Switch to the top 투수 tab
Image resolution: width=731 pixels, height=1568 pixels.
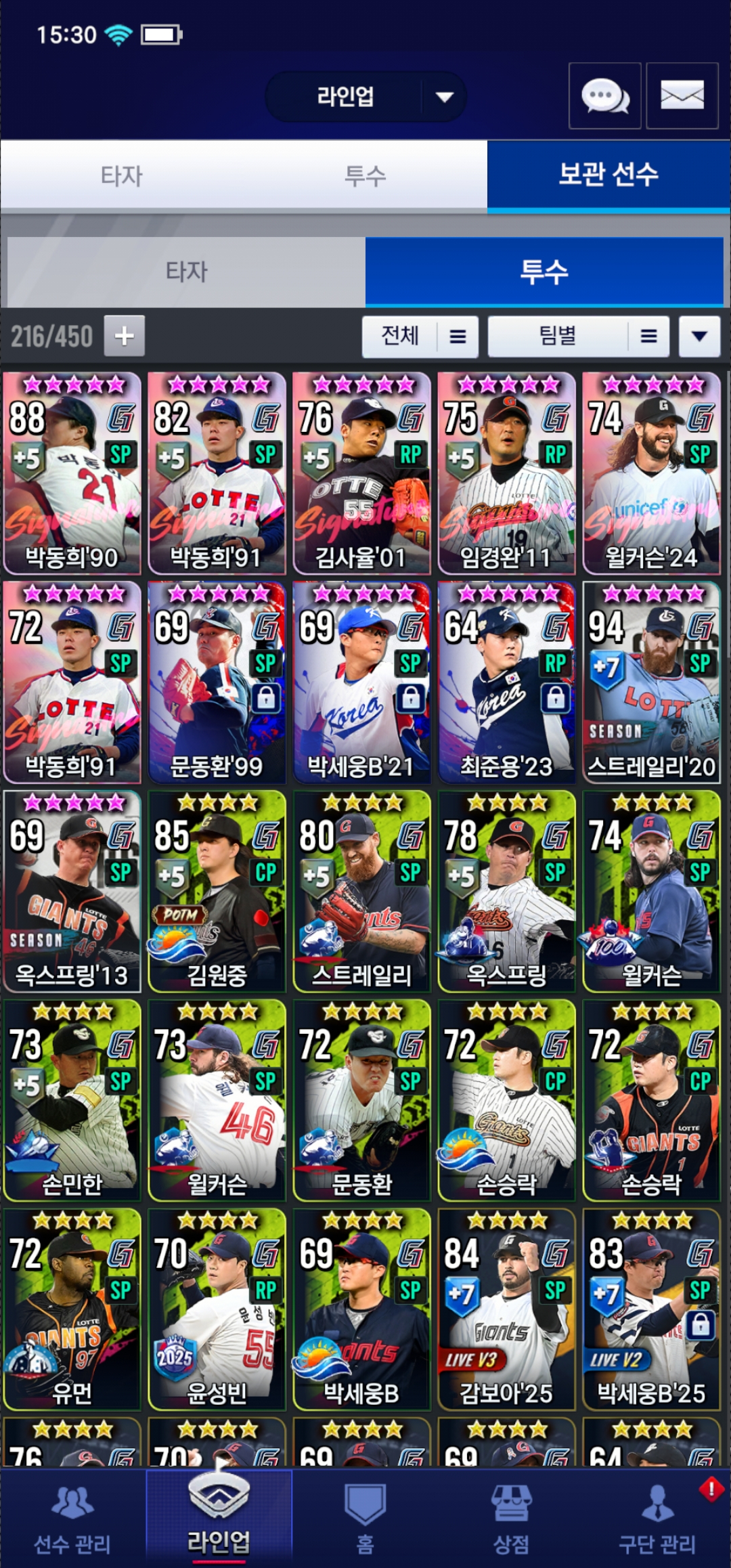(365, 175)
